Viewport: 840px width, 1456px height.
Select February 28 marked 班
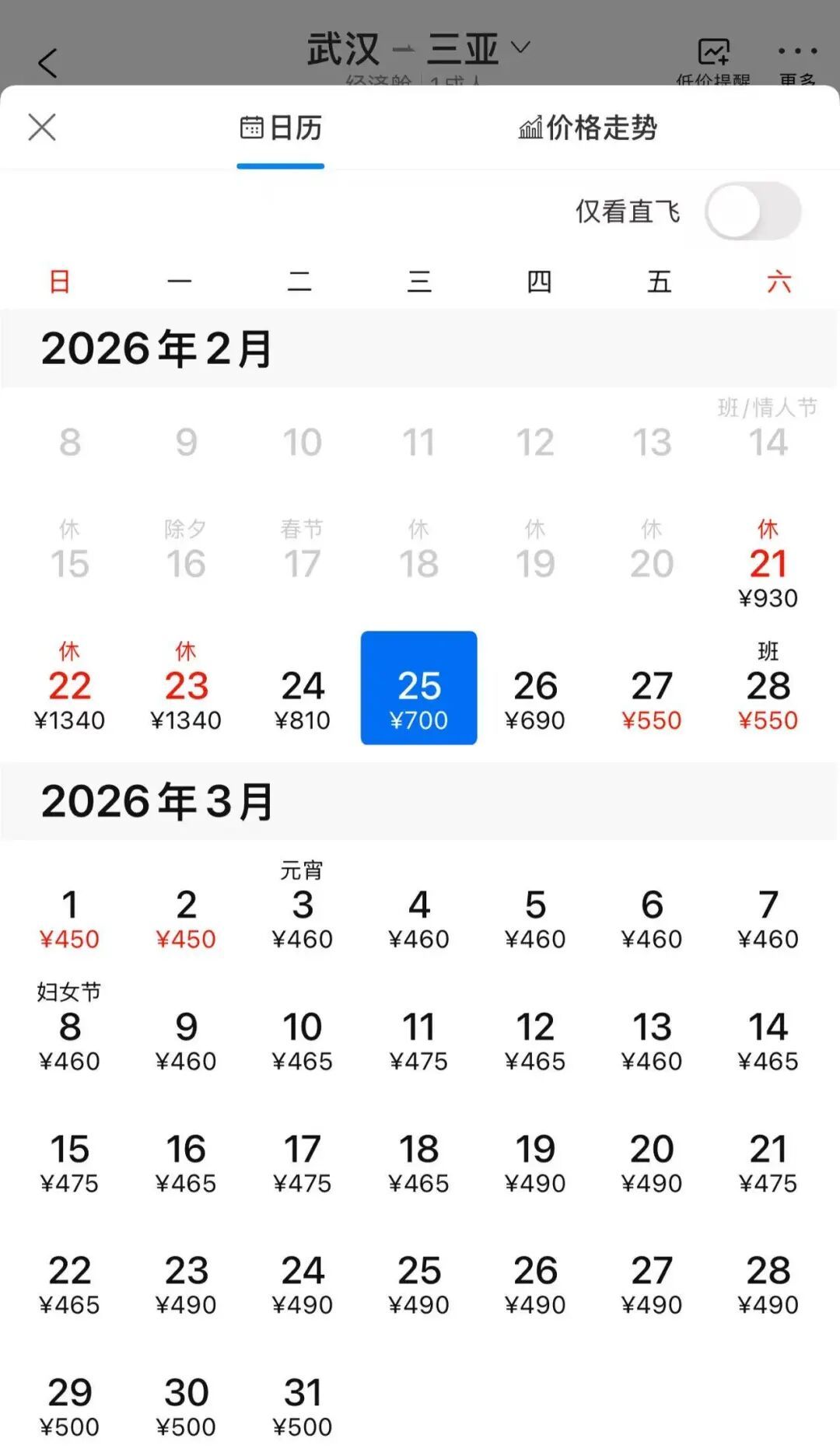pyautogui.click(x=768, y=688)
